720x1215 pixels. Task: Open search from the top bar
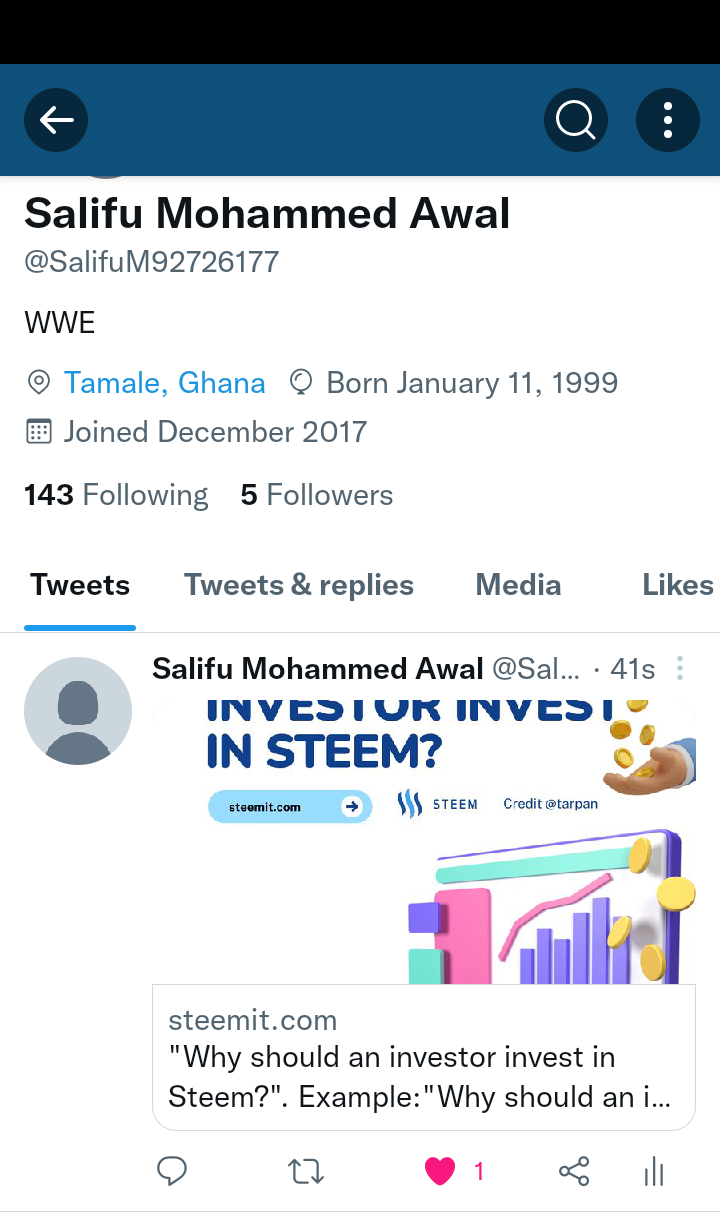[x=576, y=120]
